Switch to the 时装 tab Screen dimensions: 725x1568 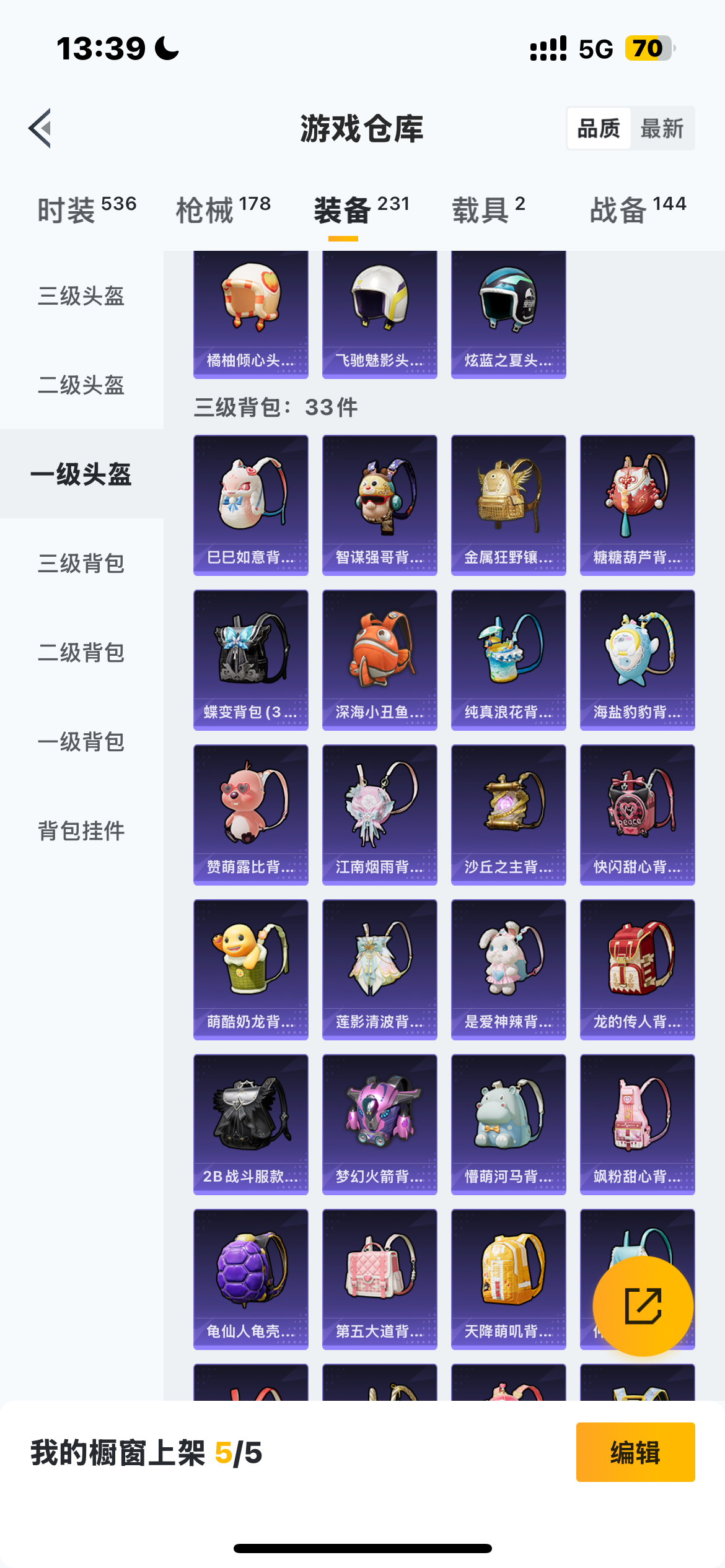[87, 209]
